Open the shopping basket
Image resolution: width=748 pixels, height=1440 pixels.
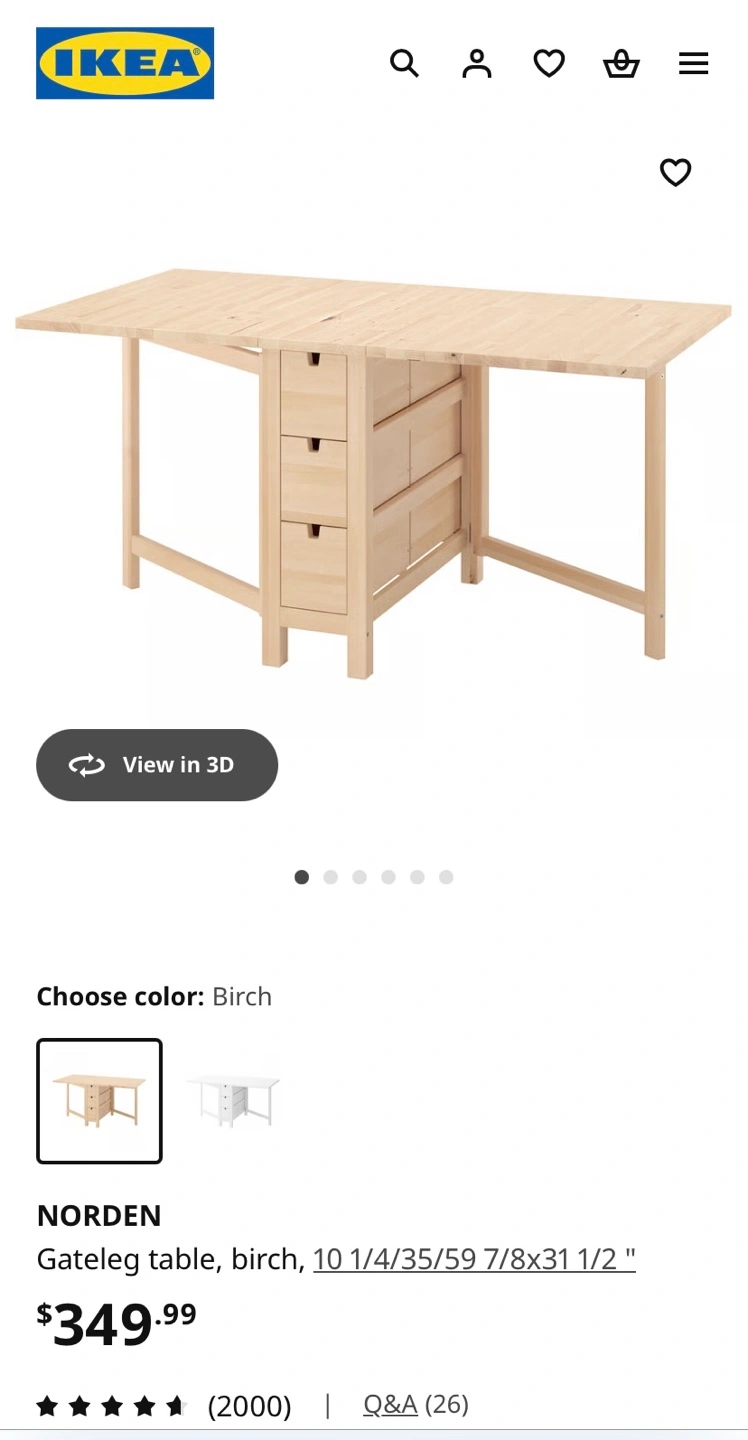click(x=621, y=64)
